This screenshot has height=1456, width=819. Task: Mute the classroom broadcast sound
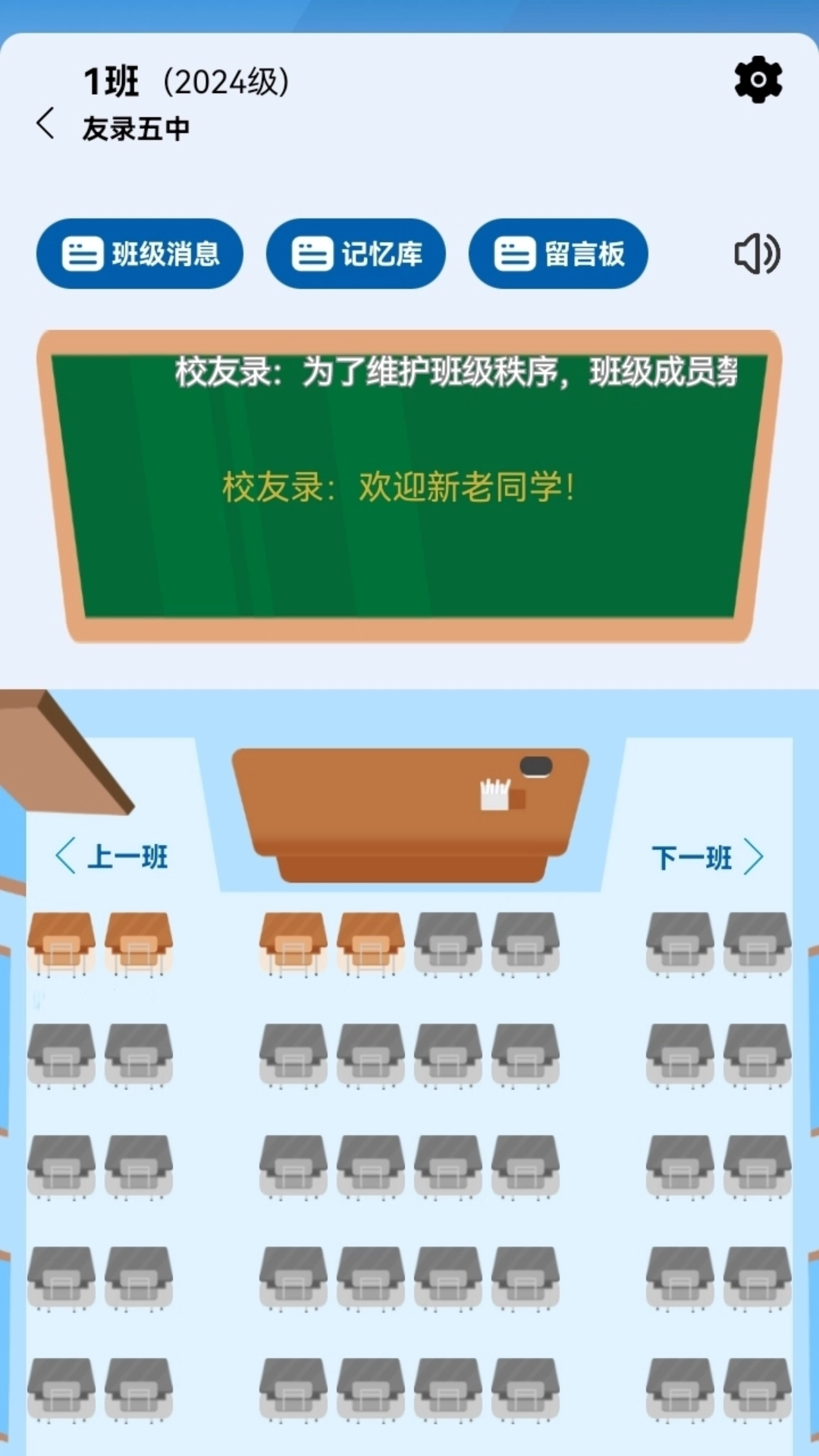pyautogui.click(x=757, y=253)
